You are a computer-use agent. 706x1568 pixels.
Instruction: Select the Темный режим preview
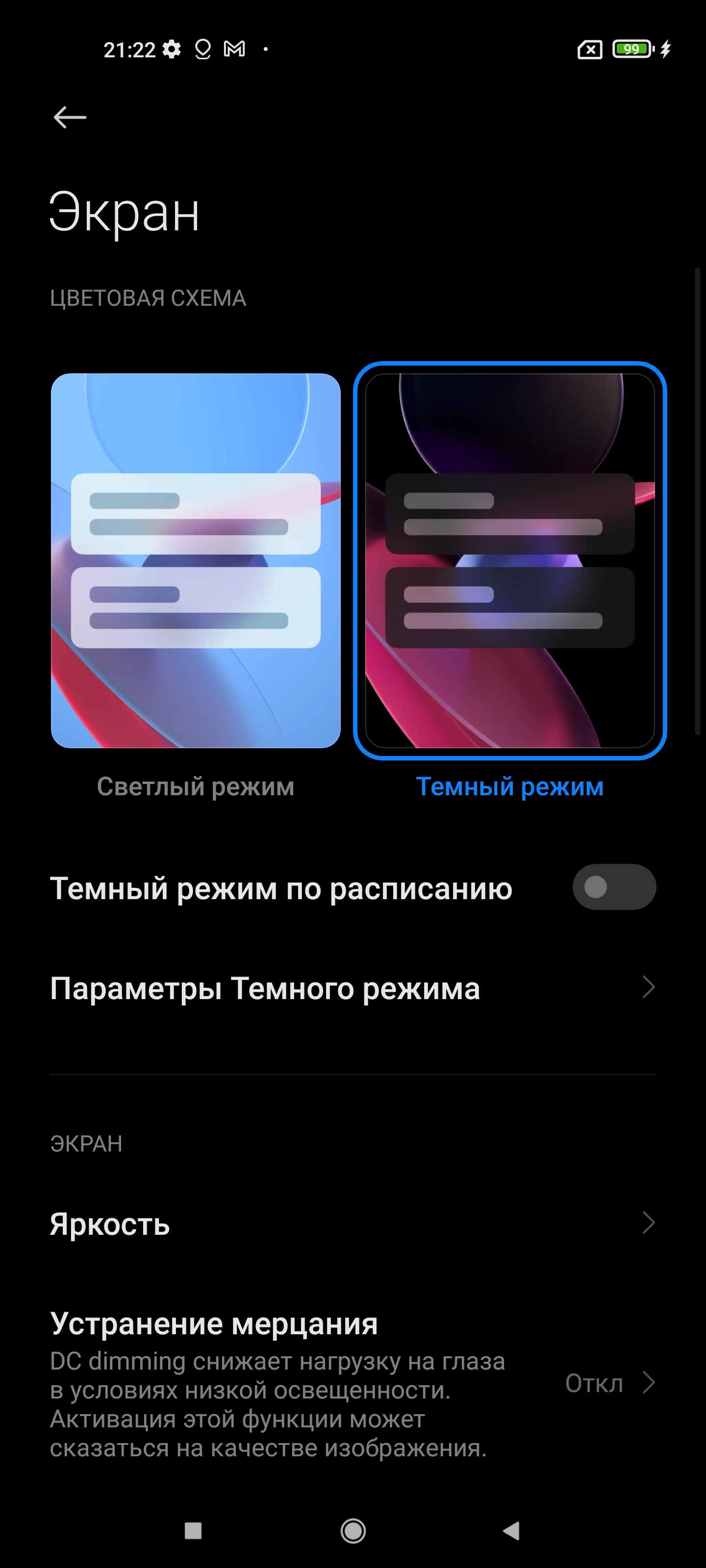pos(510,561)
